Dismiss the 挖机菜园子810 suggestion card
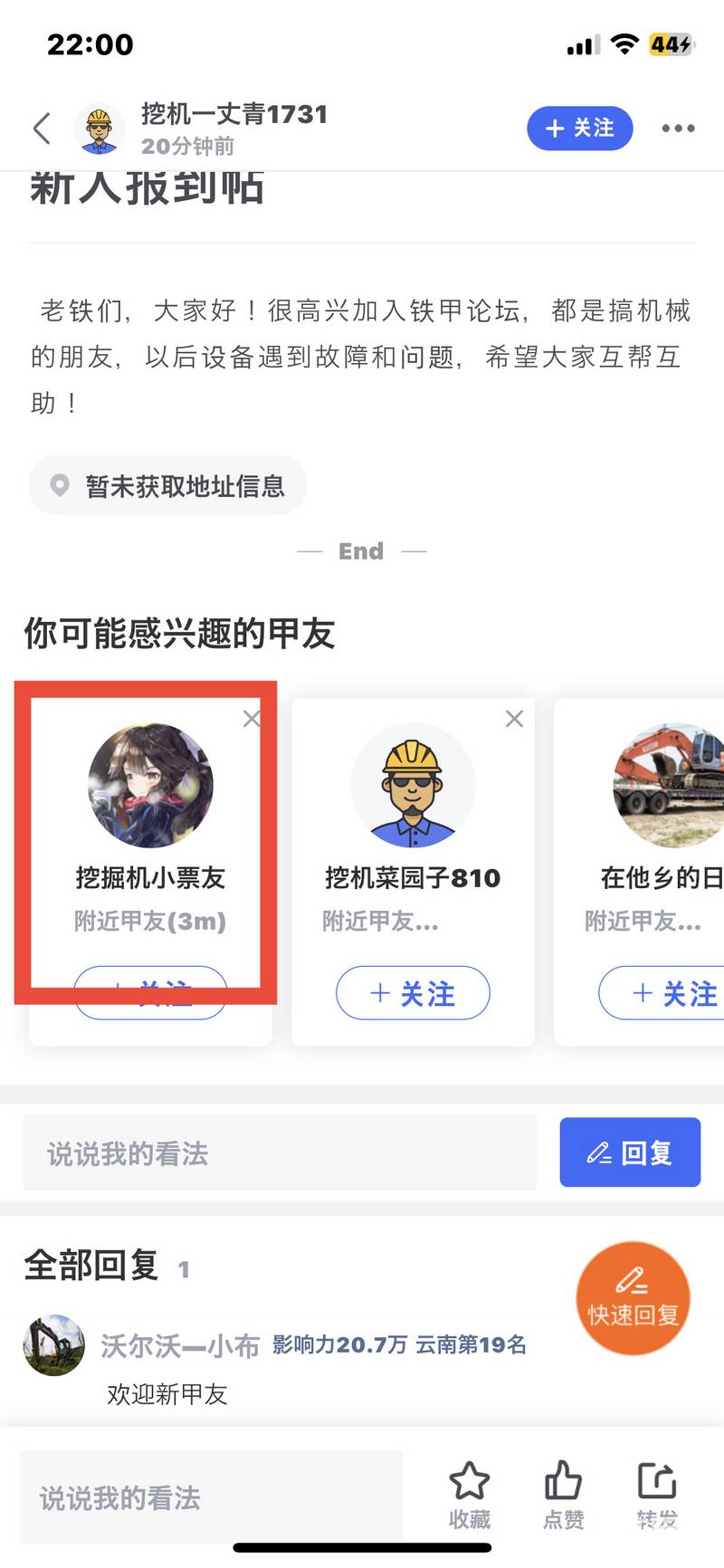Viewport: 724px width, 1568px height. coord(514,719)
